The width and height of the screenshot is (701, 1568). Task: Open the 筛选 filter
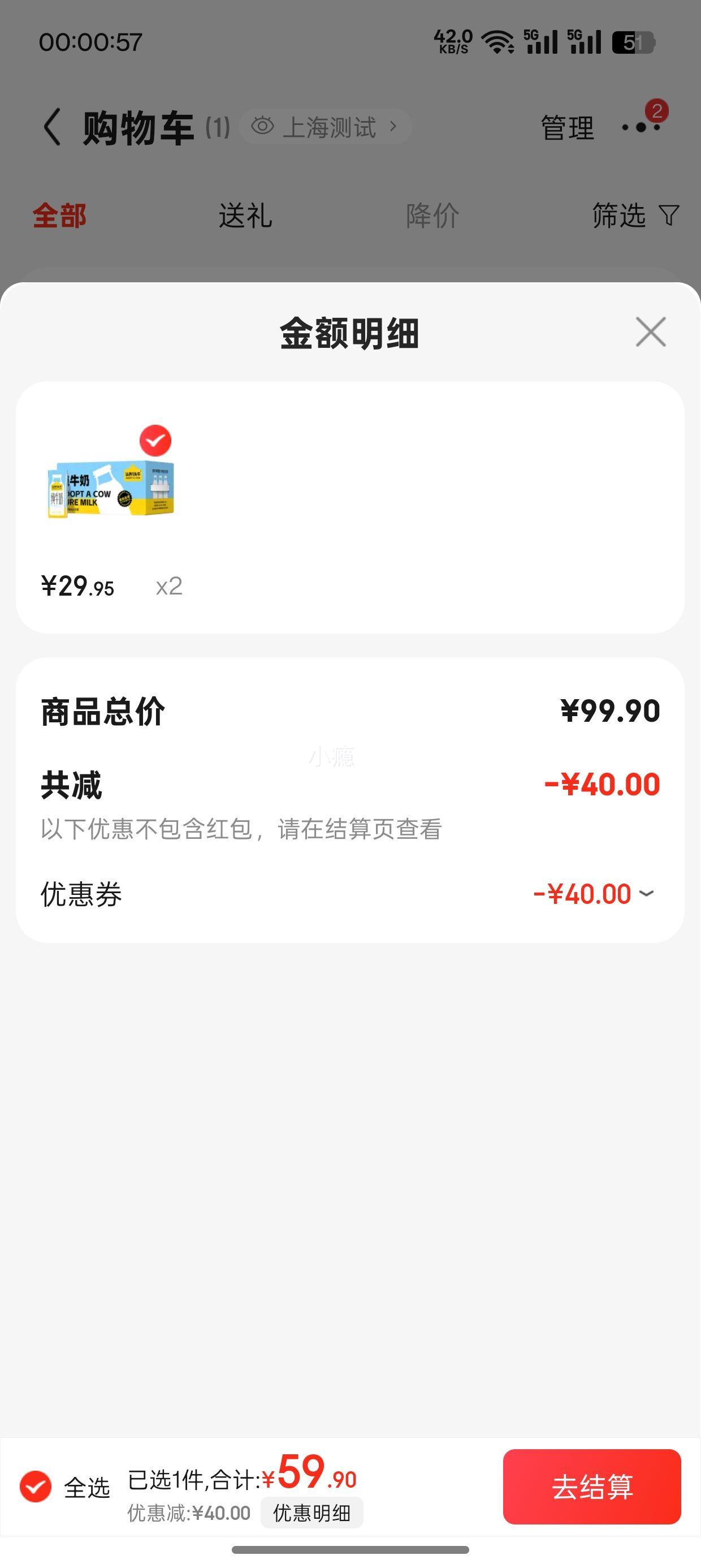click(x=635, y=216)
